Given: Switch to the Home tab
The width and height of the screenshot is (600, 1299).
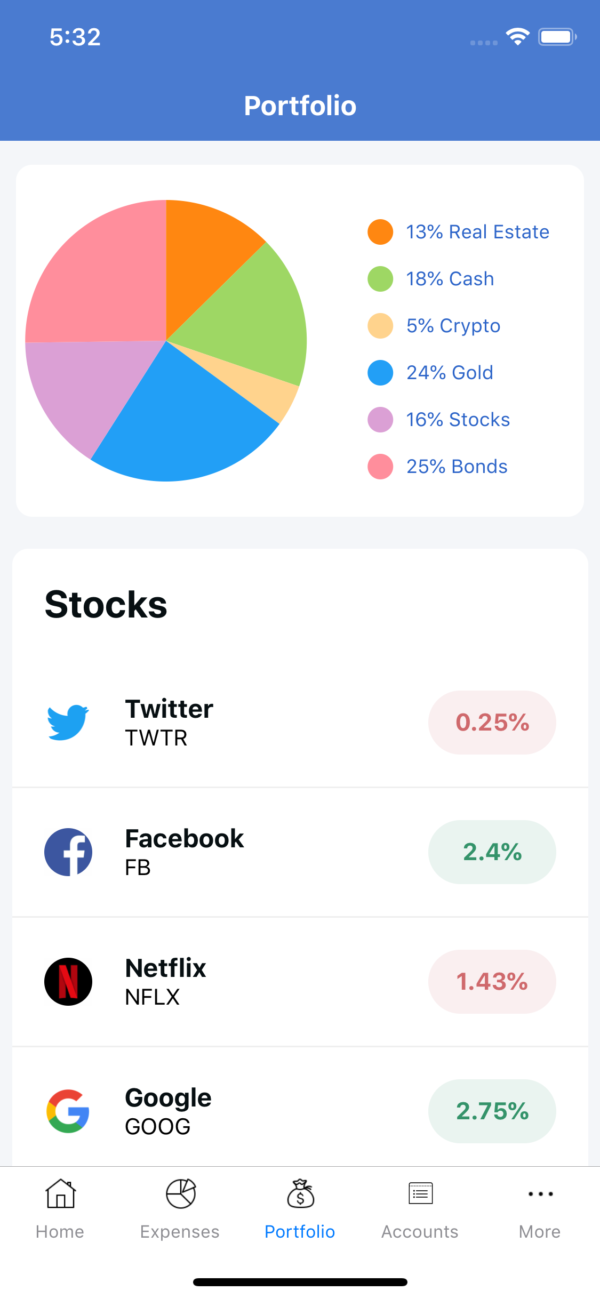Looking at the screenshot, I should pyautogui.click(x=60, y=1208).
